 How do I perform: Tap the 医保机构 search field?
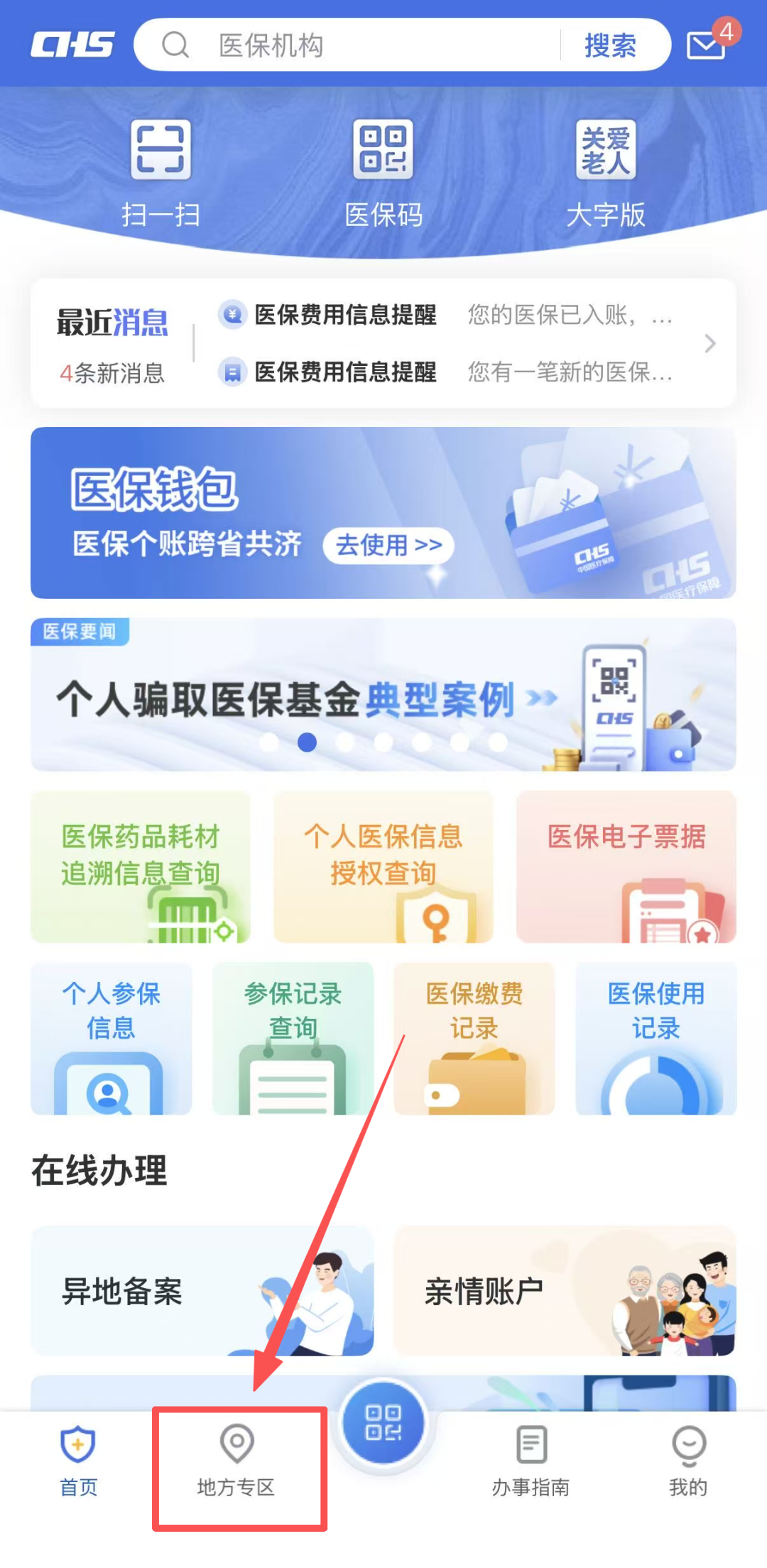[x=348, y=45]
